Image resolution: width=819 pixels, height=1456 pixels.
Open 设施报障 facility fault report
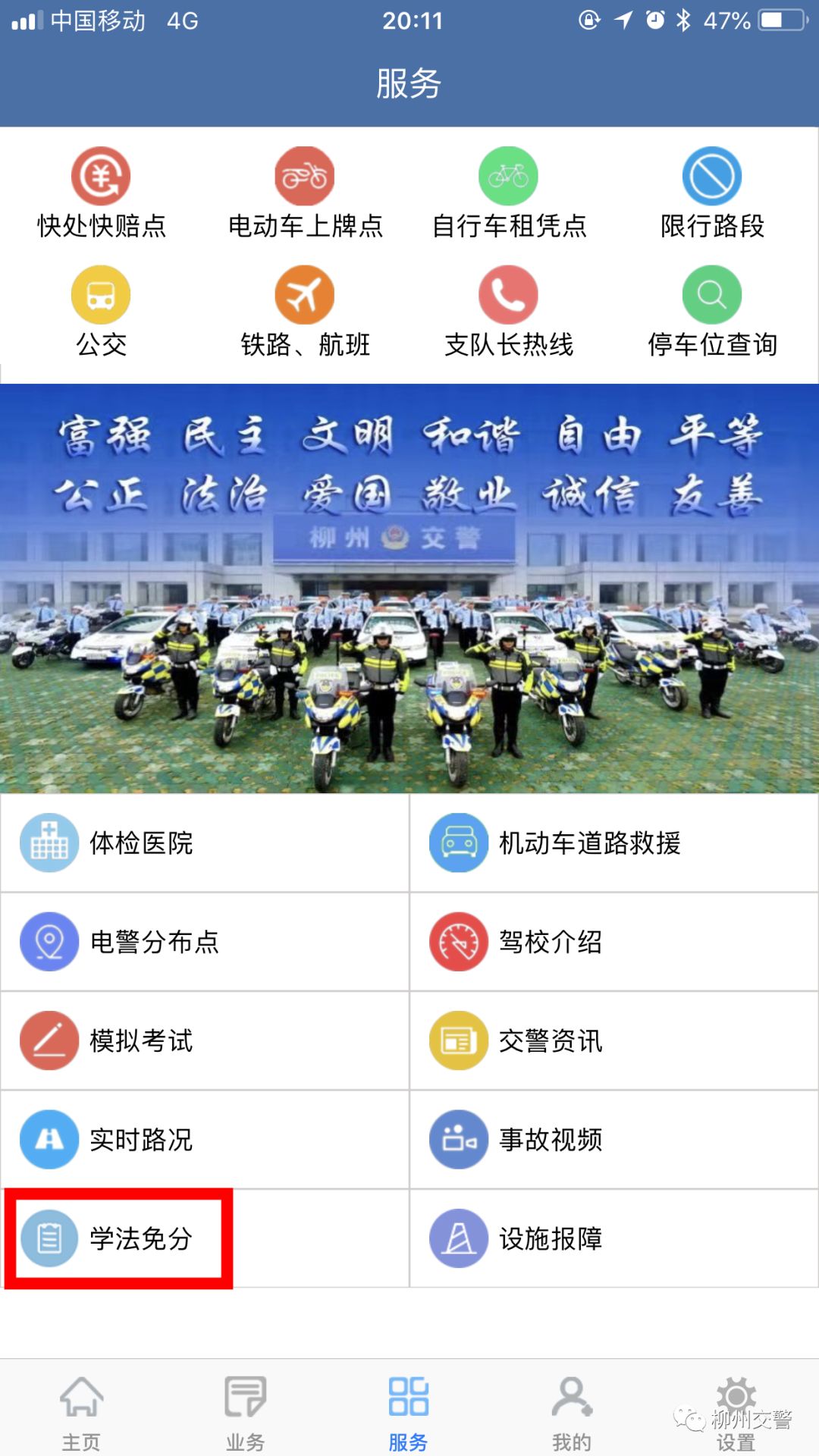(613, 1238)
